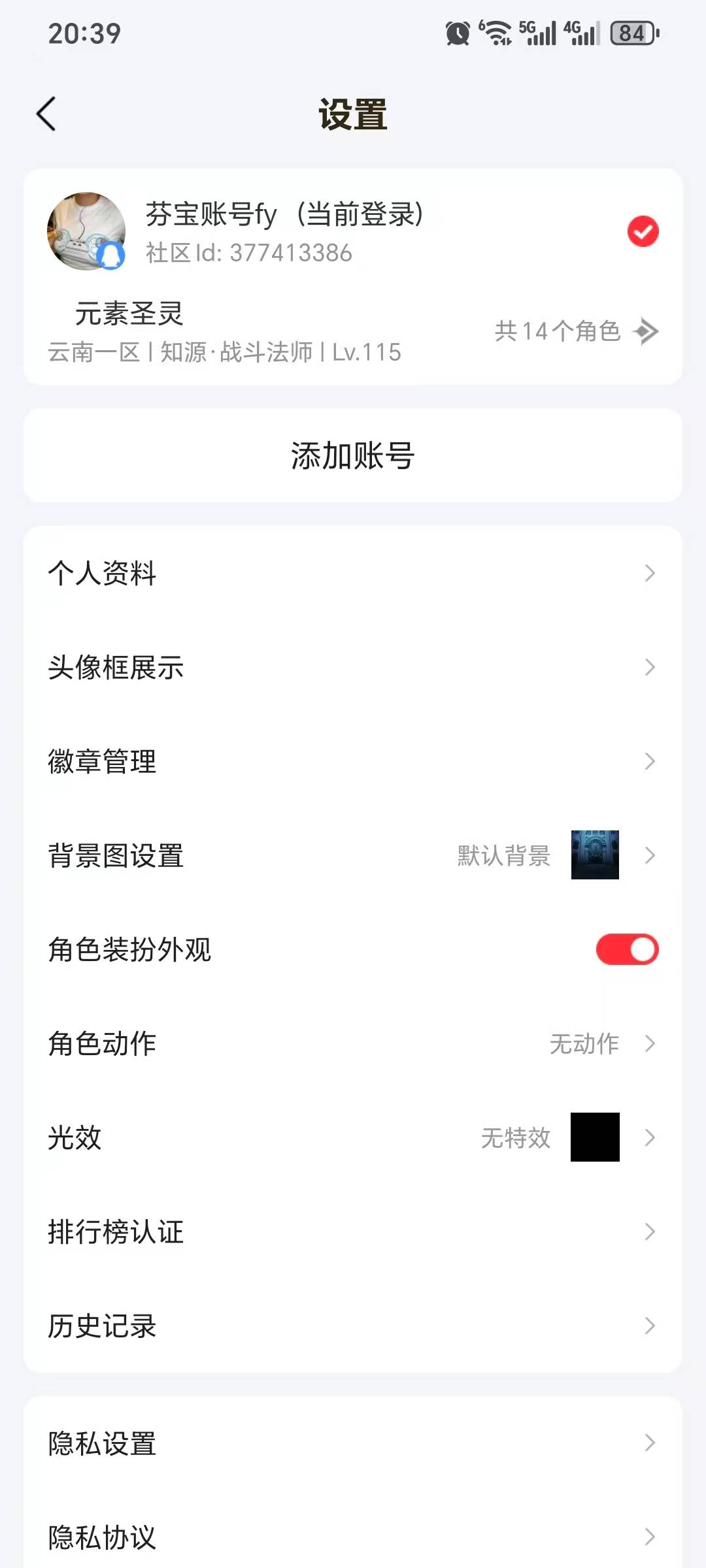Click the red checkmark on 芬宝账号fy account
This screenshot has height=1568, width=706.
643,231
